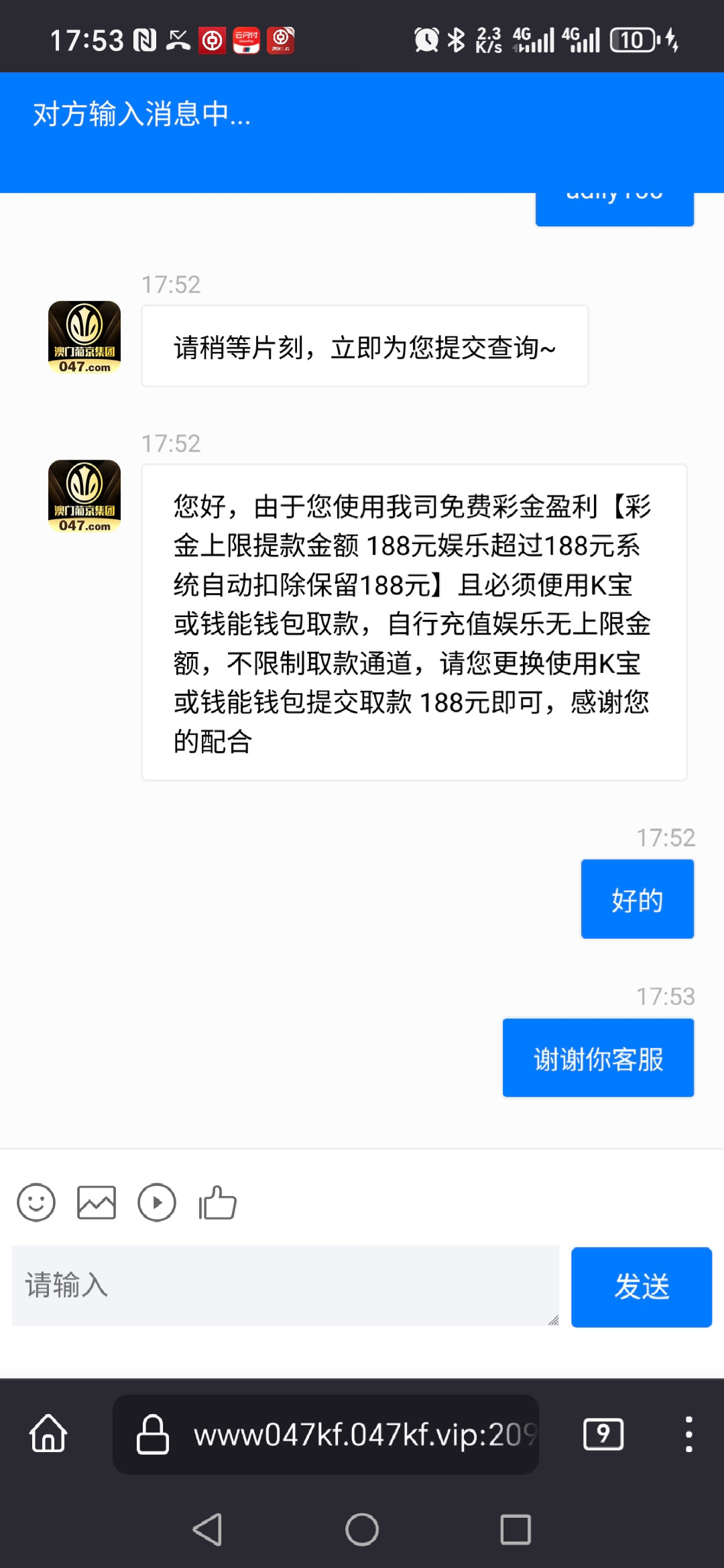Viewport: 724px width, 1568px height.
Task: Open the browser tabs switcher
Action: coord(603,1434)
